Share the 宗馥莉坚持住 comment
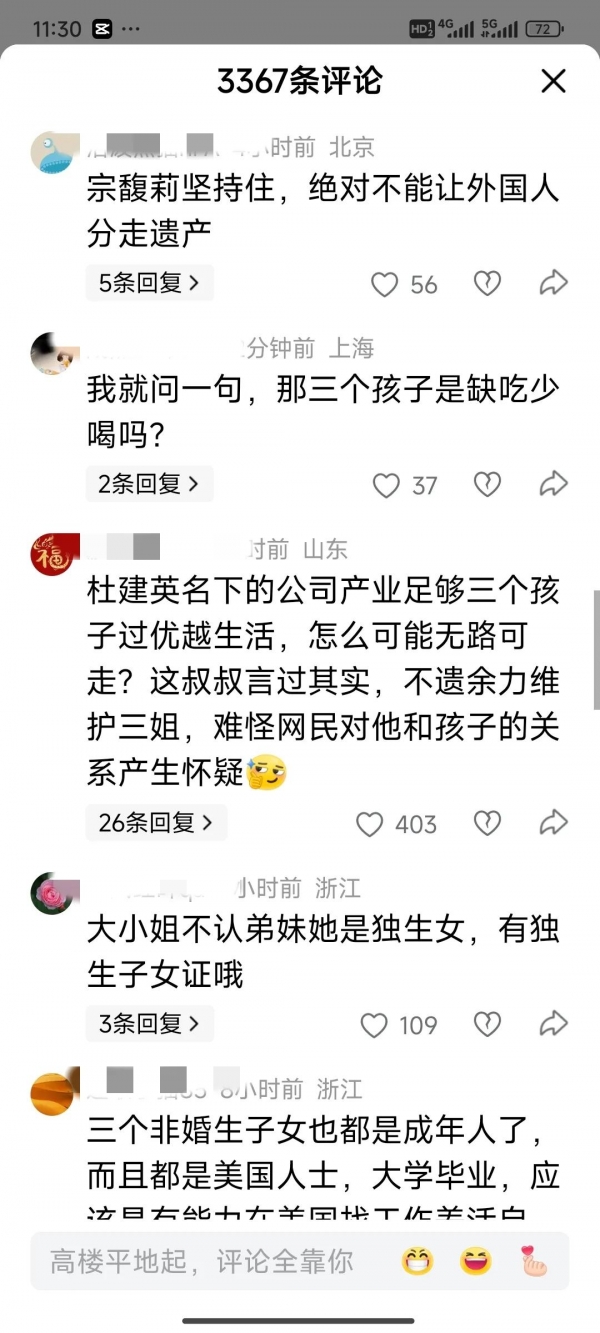This screenshot has width=600, height=1333. (553, 284)
